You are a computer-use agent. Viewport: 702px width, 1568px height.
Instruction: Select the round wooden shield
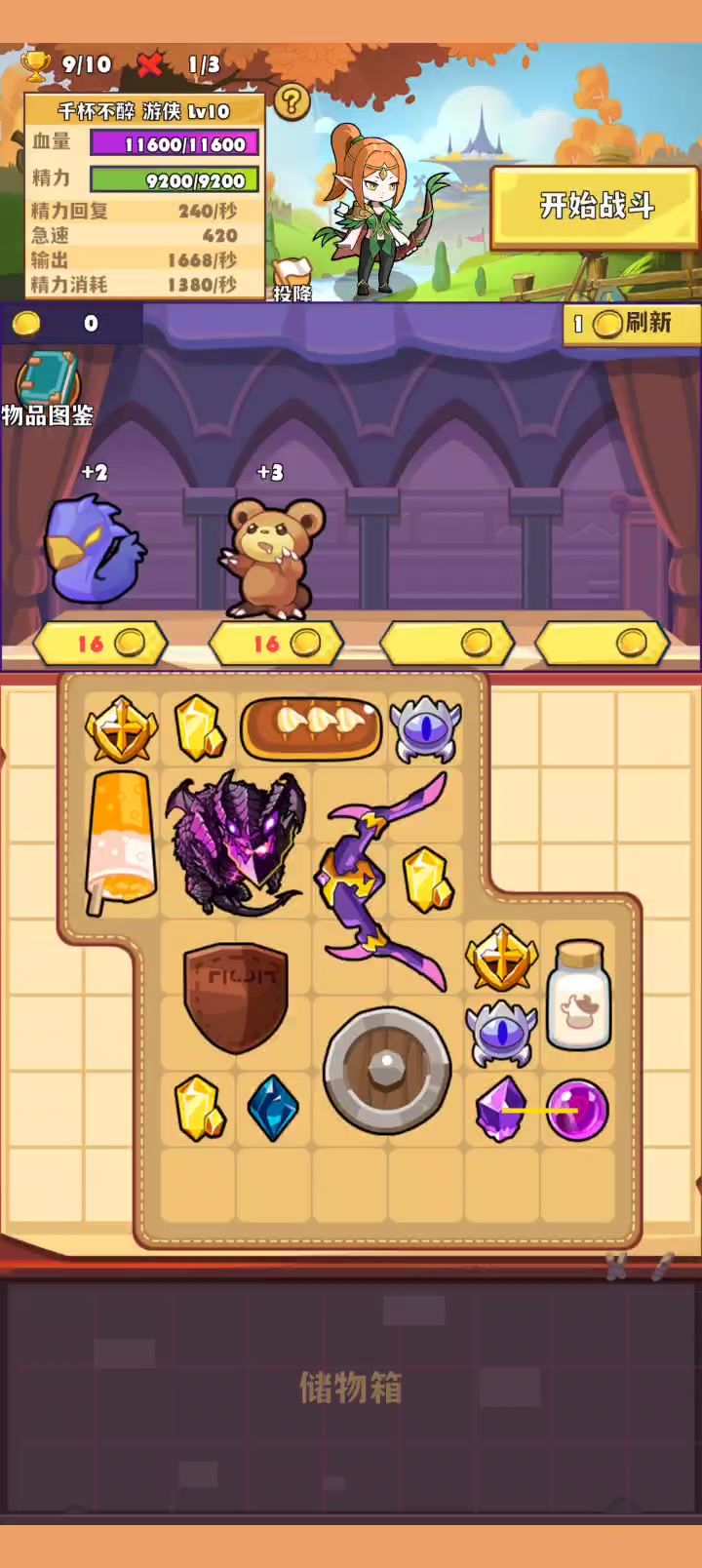387,1069
